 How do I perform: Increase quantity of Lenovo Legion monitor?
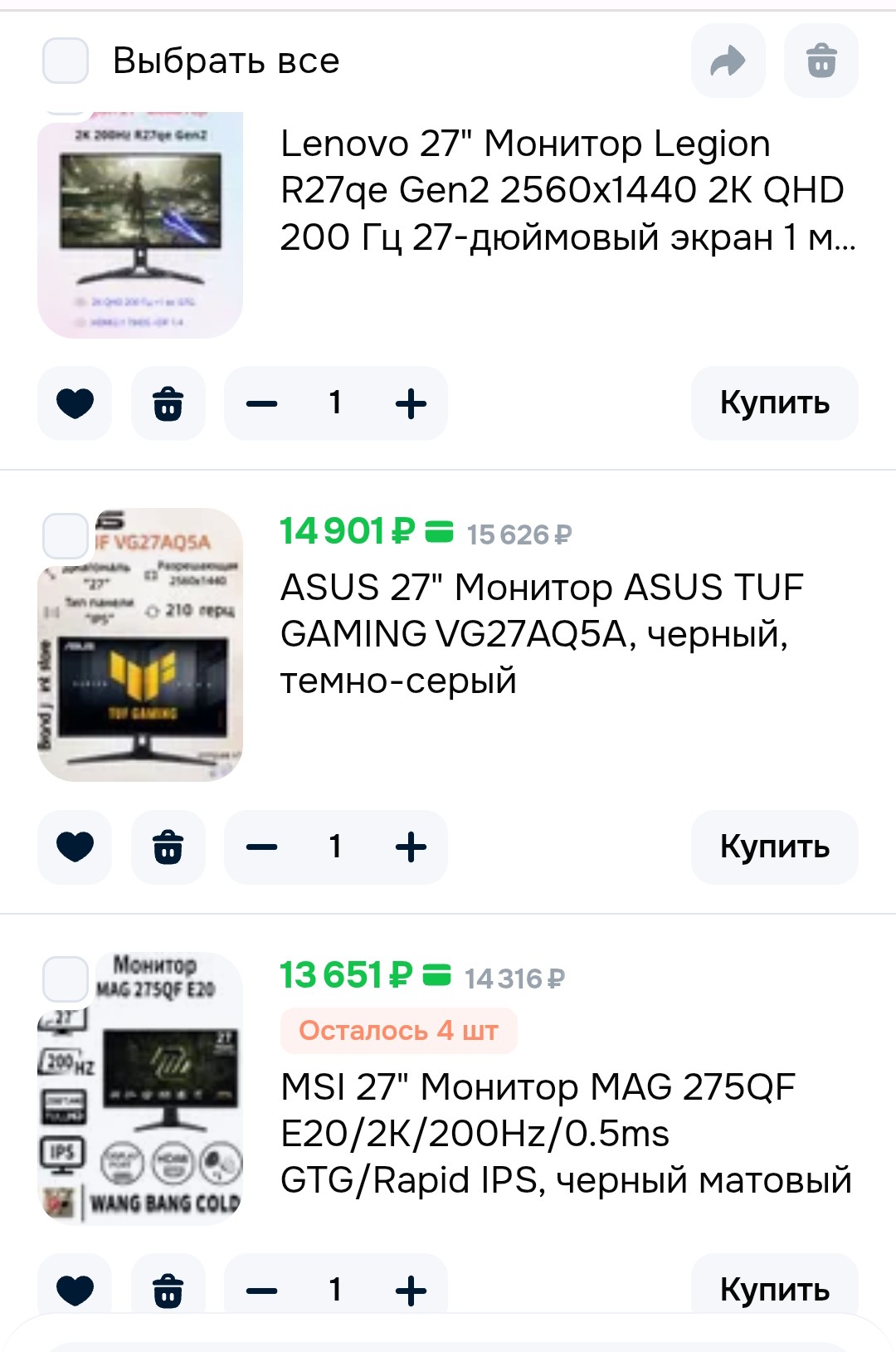(411, 403)
